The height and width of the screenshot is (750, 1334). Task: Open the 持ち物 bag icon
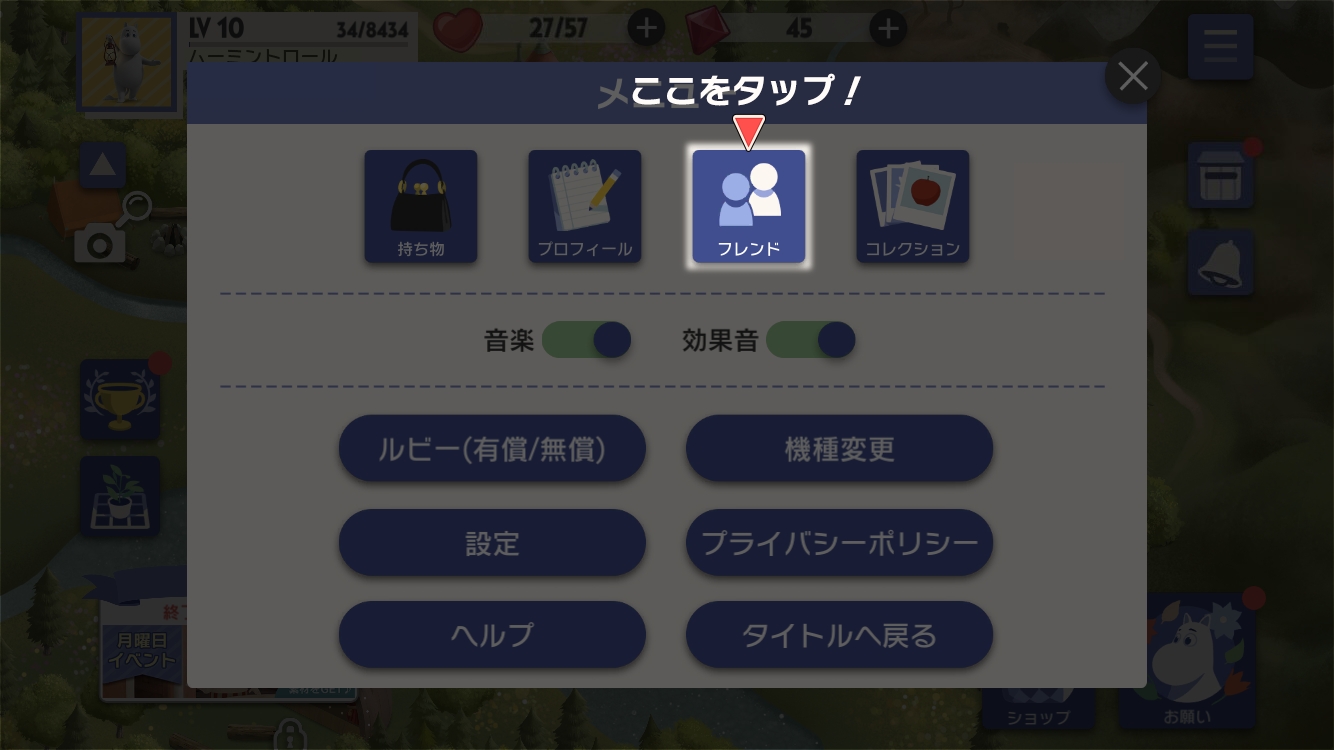(421, 207)
